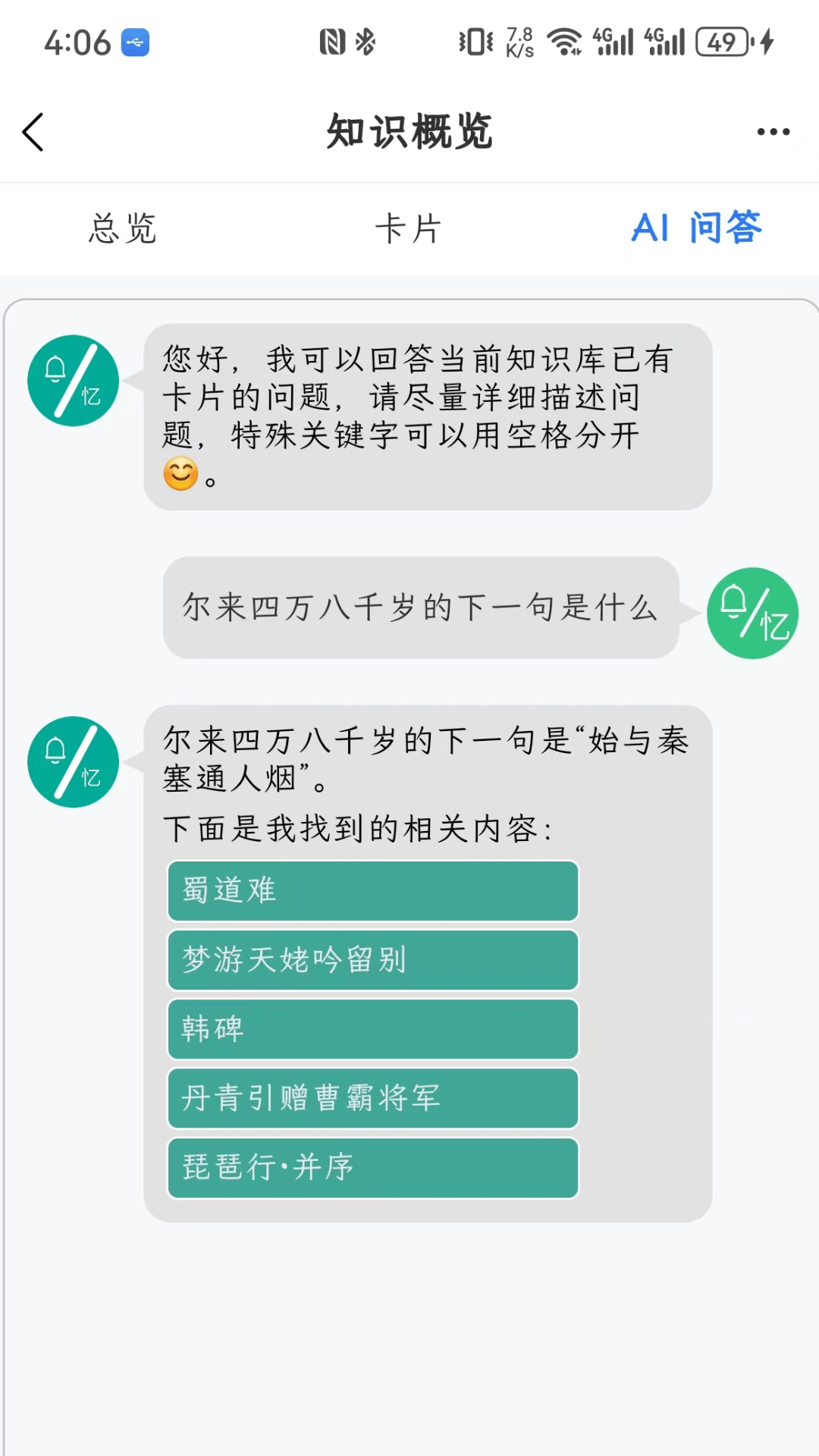Go back using the top-left arrow
The height and width of the screenshot is (1456, 819).
(x=33, y=133)
